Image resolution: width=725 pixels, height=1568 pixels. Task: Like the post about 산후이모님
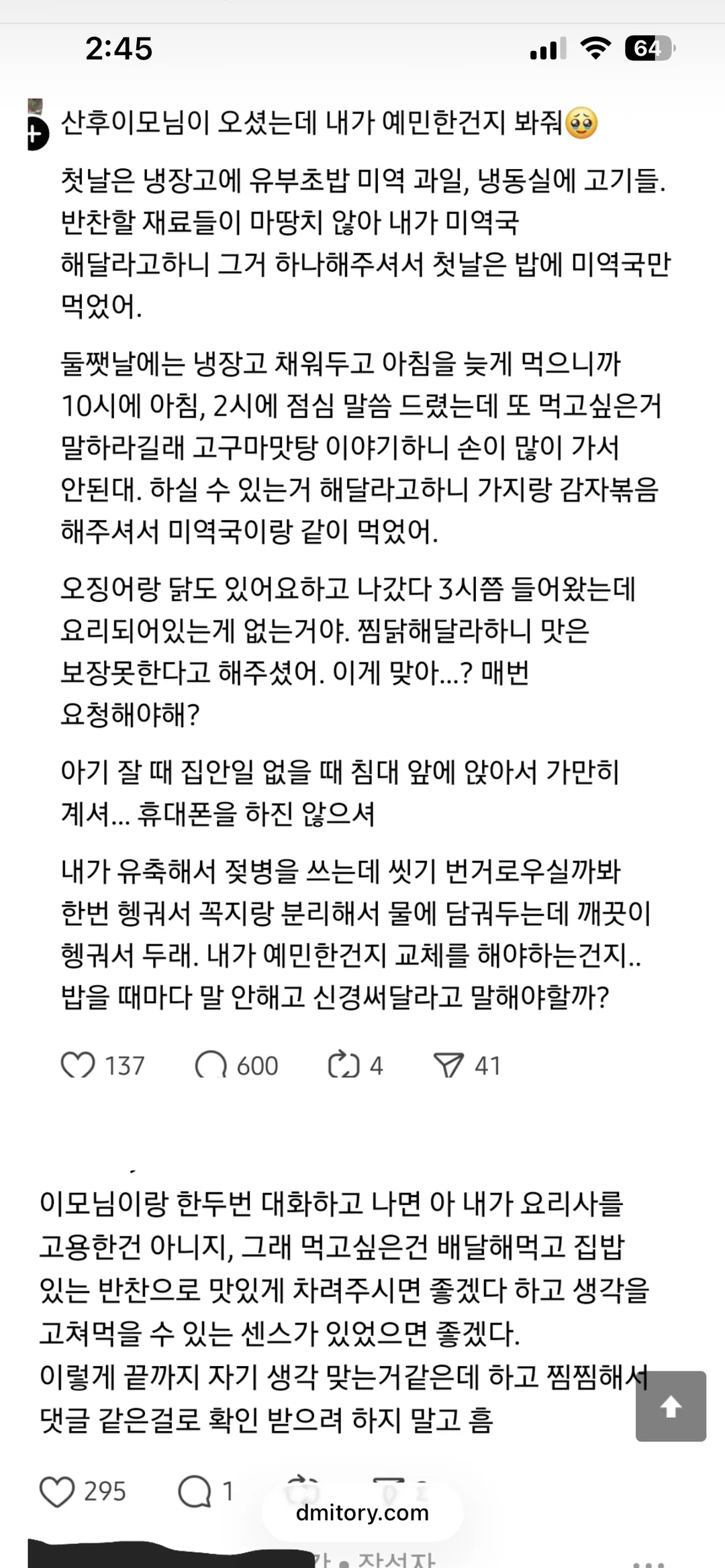tap(78, 1065)
